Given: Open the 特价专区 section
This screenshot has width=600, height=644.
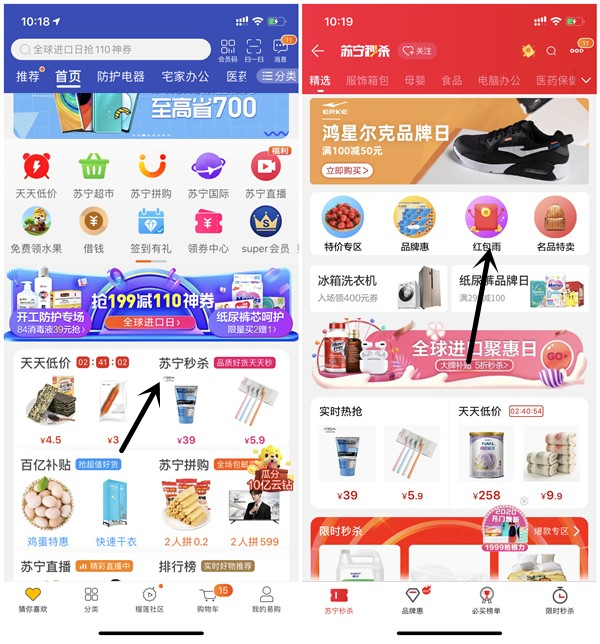Looking at the screenshot, I should pos(343,224).
